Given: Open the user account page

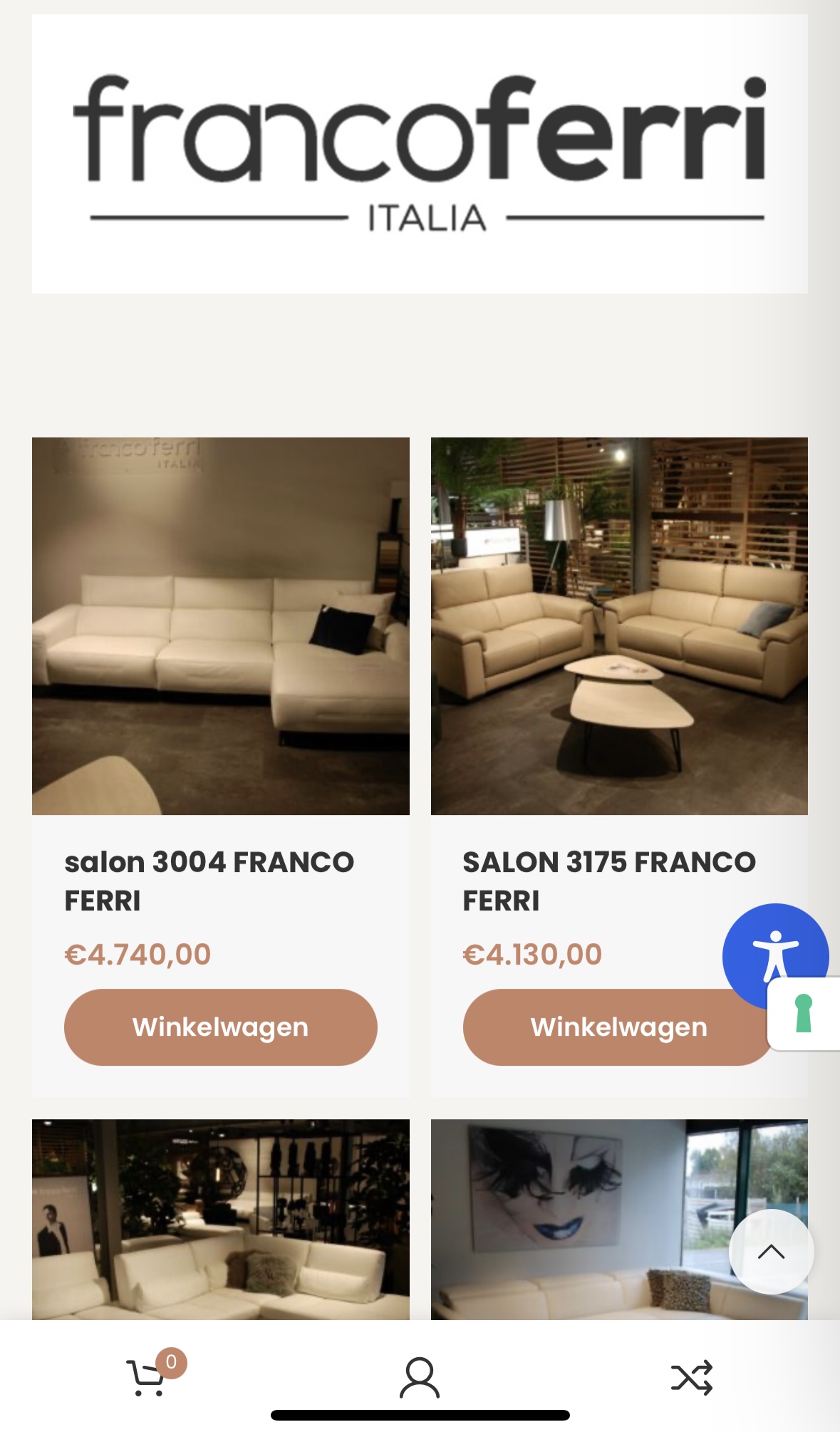Looking at the screenshot, I should (420, 1377).
